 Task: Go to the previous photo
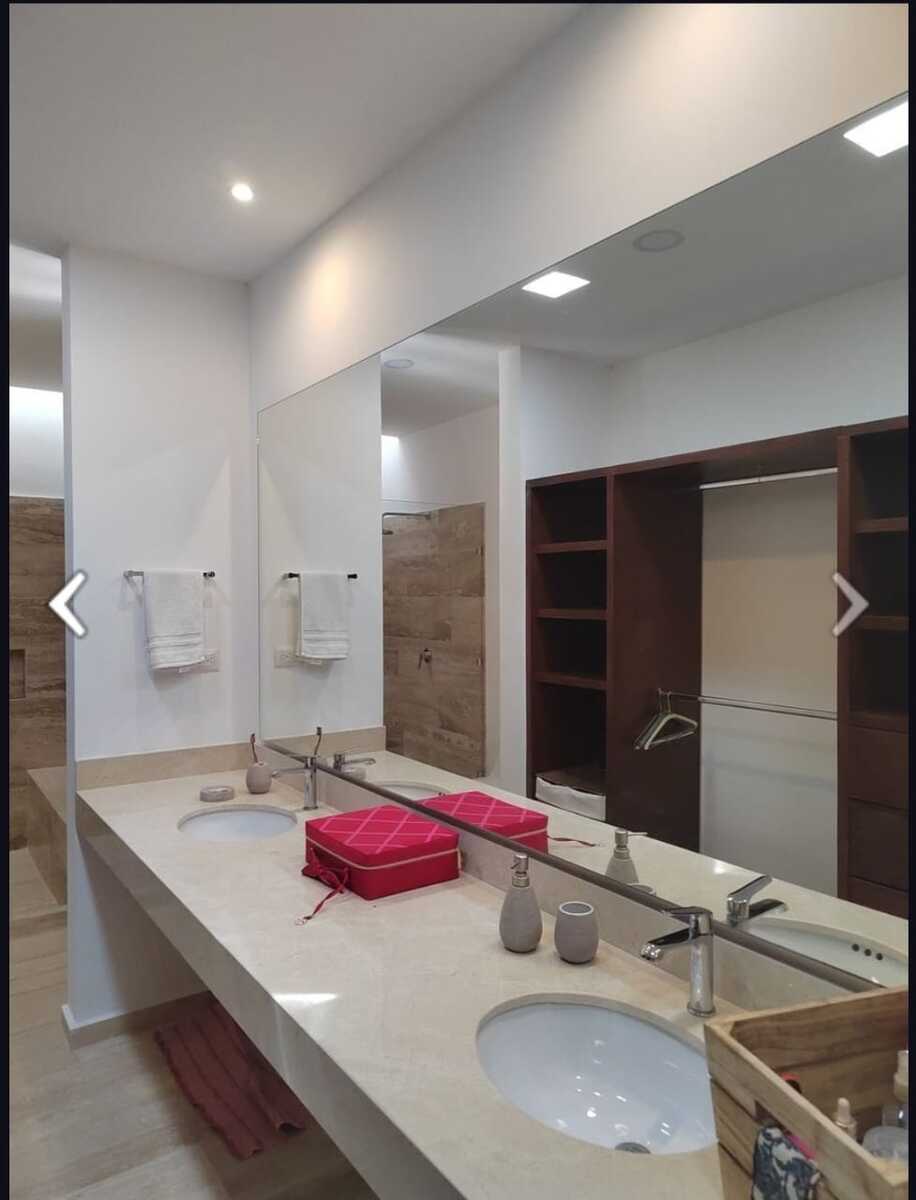click(68, 604)
